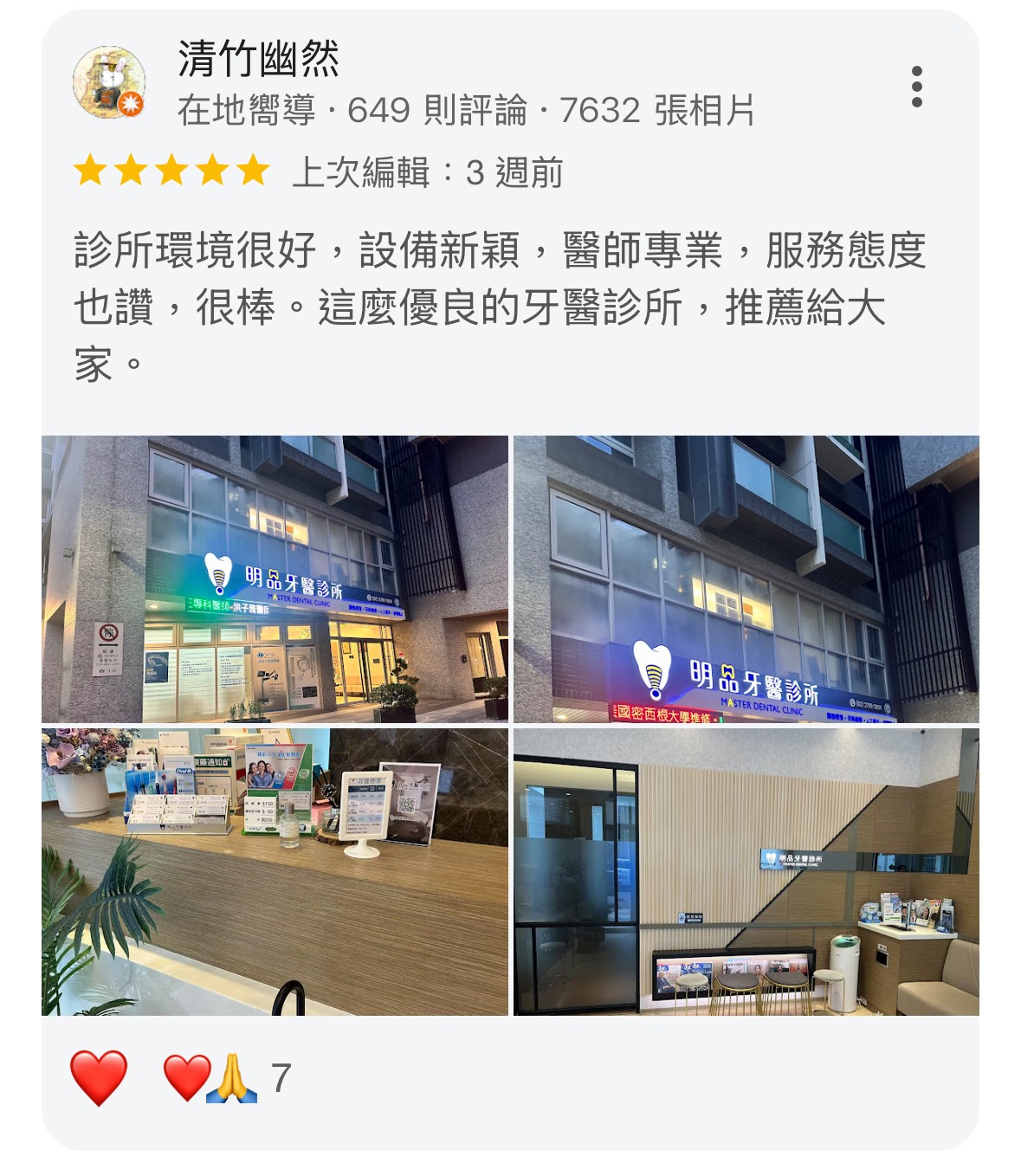This screenshot has width=1021, height=1176.
Task: Open 清竹幽然's profile avatar
Action: pyautogui.click(x=108, y=82)
